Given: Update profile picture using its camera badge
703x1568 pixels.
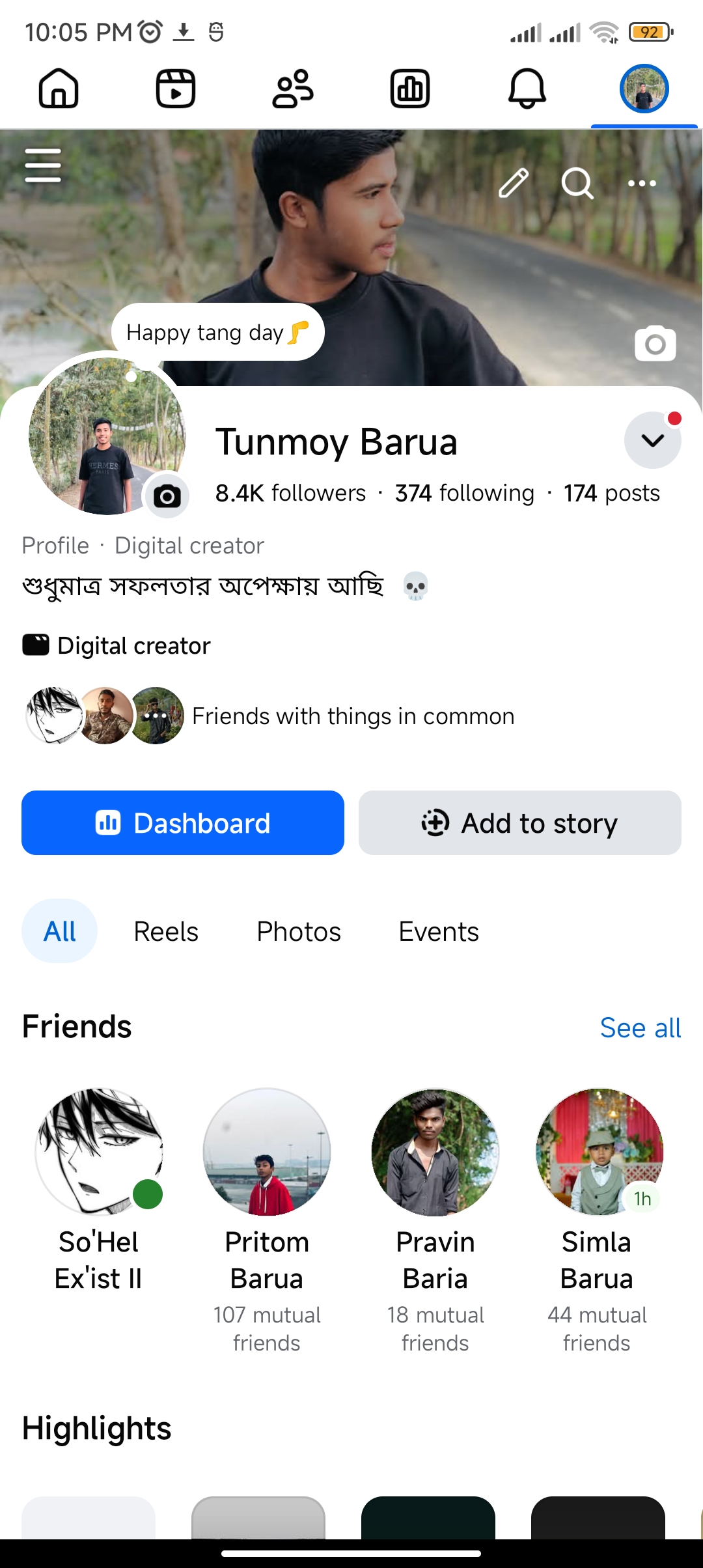Looking at the screenshot, I should tap(167, 496).
